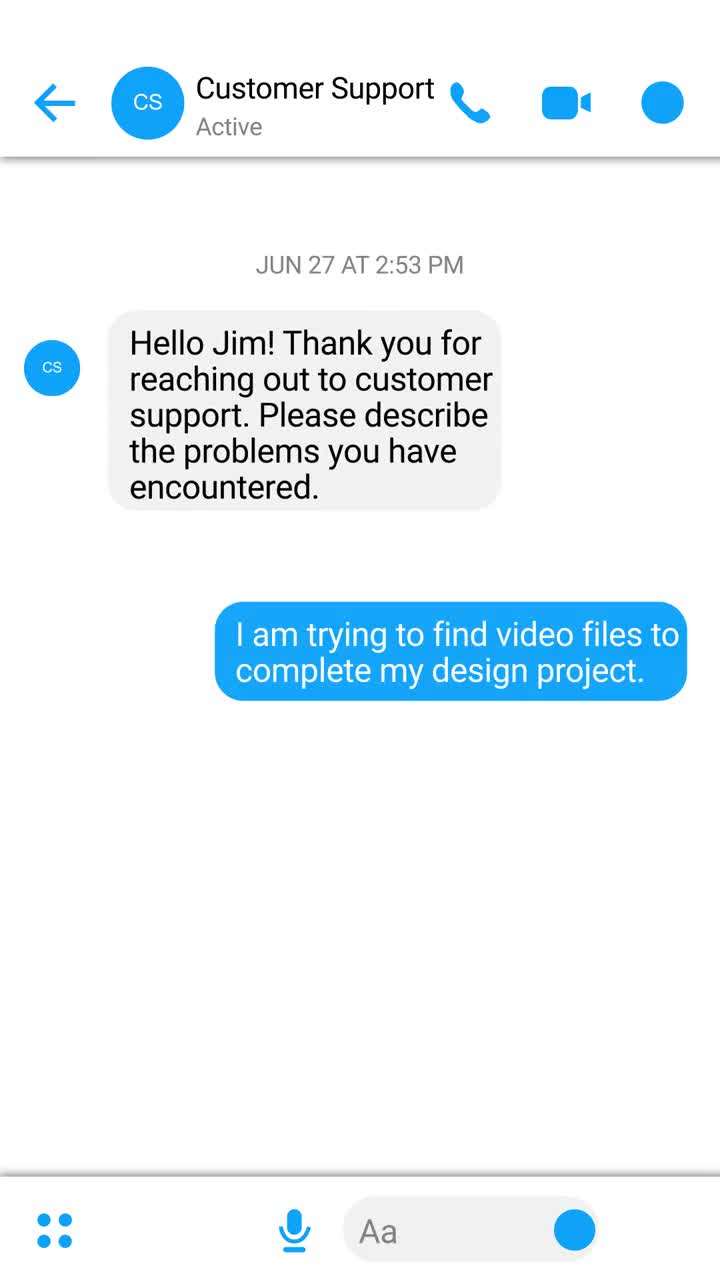Select the Customer Support contact name
This screenshot has width=720, height=1280.
point(315,88)
